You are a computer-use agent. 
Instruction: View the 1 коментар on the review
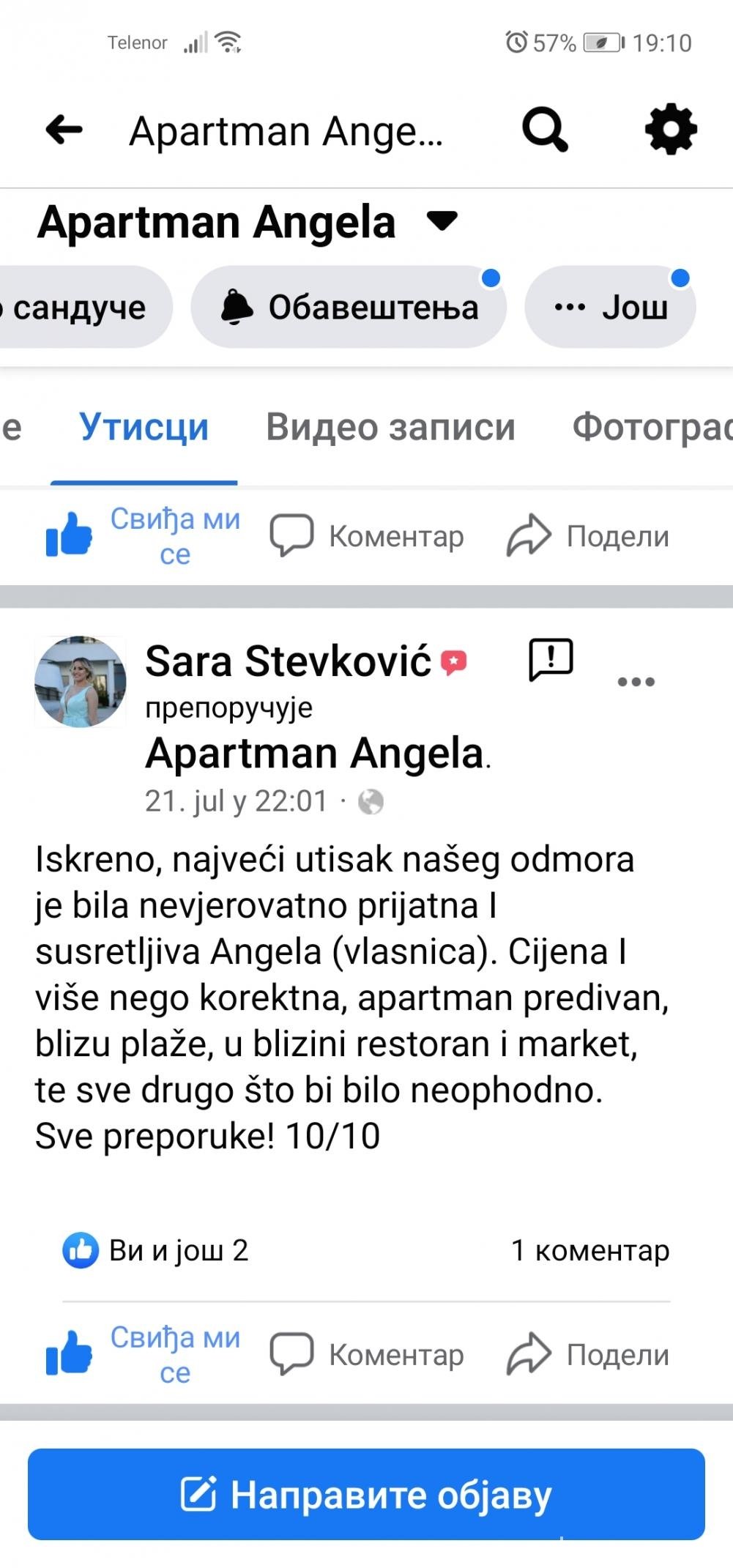[x=590, y=1250]
